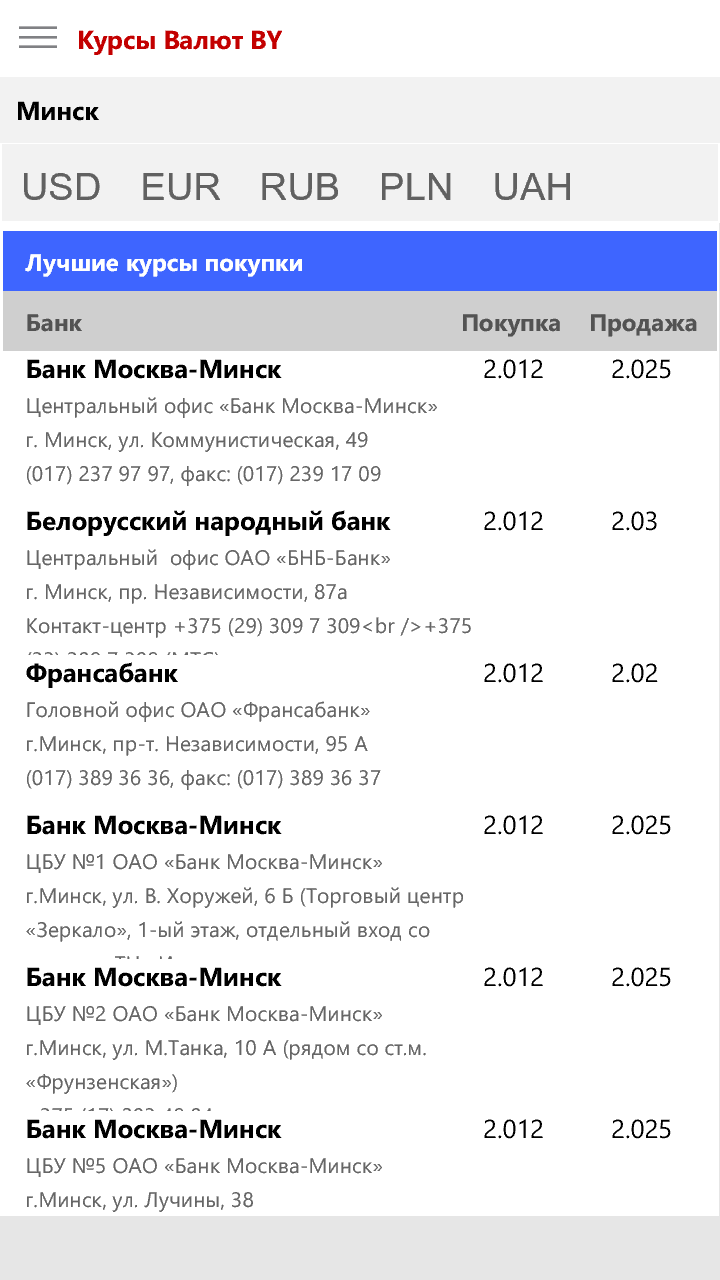The image size is (720, 1280).
Task: Switch to the EUR currency tab
Action: coord(180,187)
